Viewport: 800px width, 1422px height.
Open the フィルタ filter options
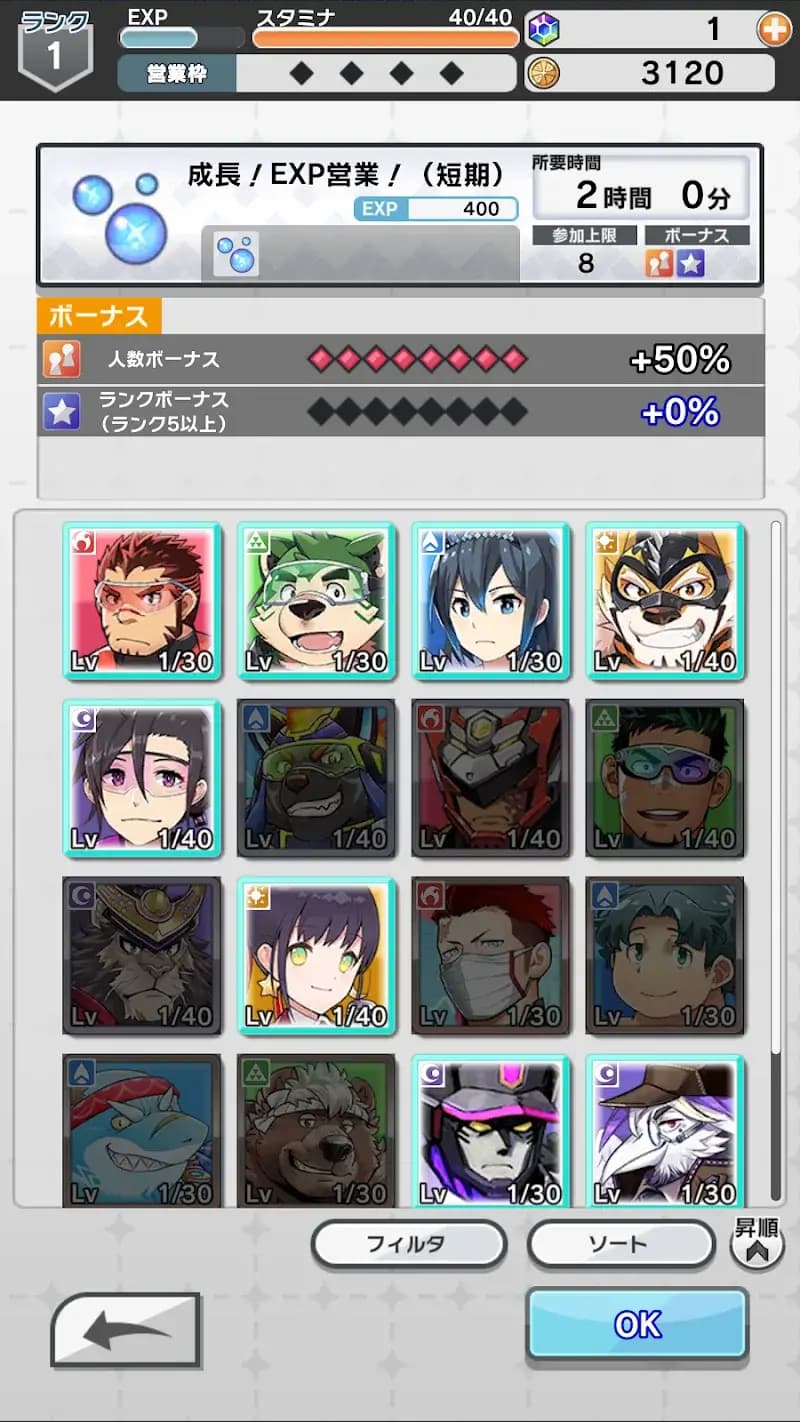click(409, 1245)
